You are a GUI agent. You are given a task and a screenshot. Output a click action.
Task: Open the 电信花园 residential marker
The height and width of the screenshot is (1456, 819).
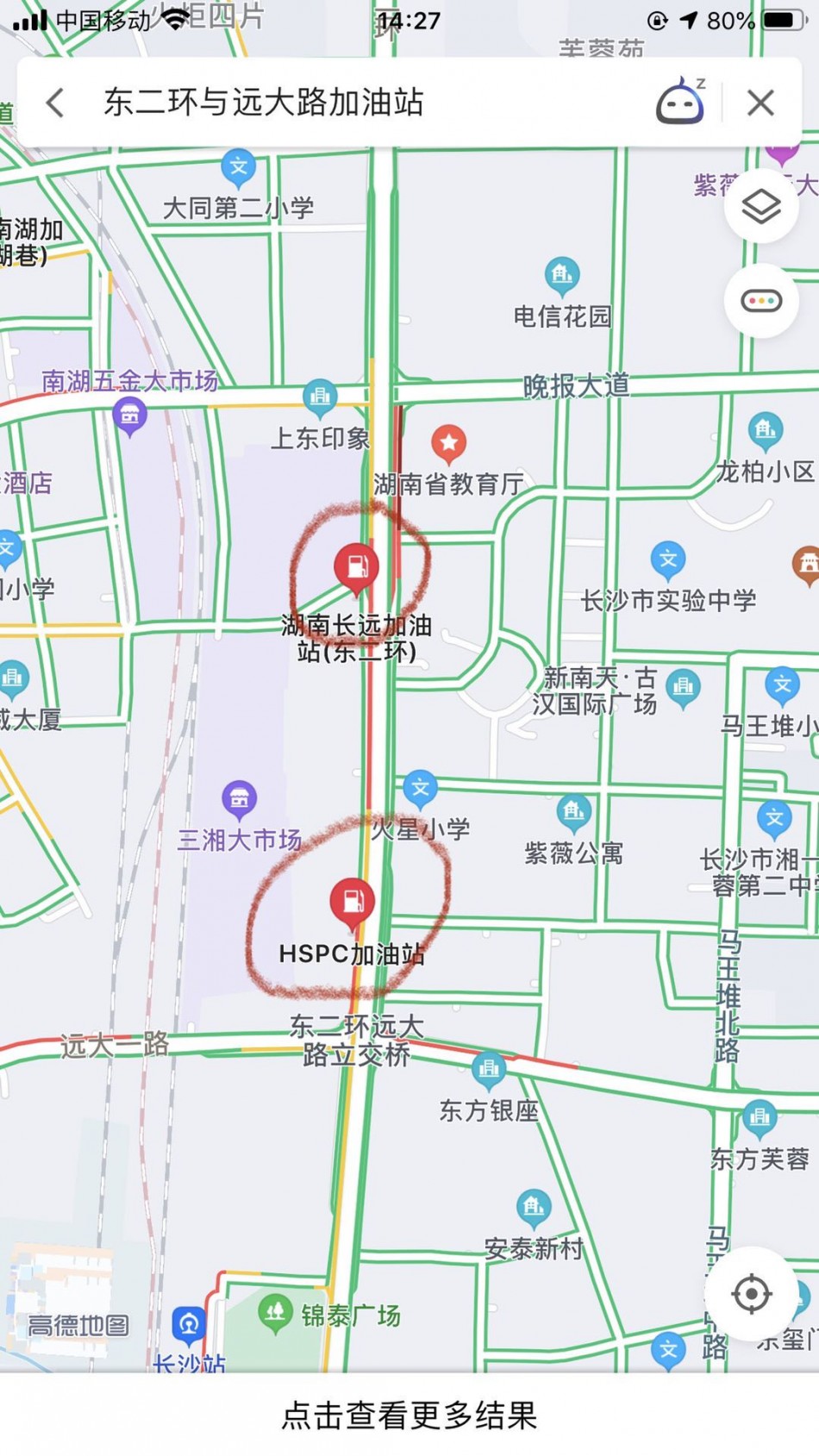[x=562, y=275]
